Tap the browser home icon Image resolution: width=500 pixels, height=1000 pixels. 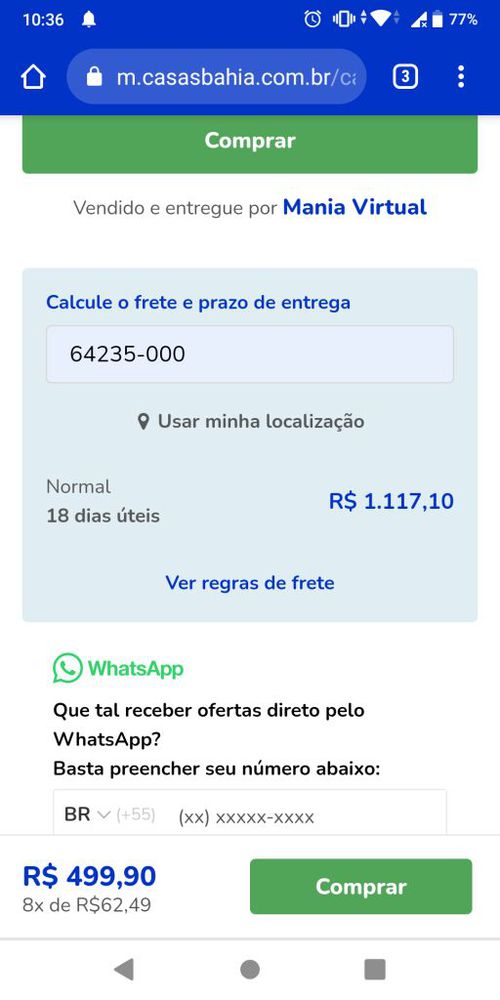33,78
